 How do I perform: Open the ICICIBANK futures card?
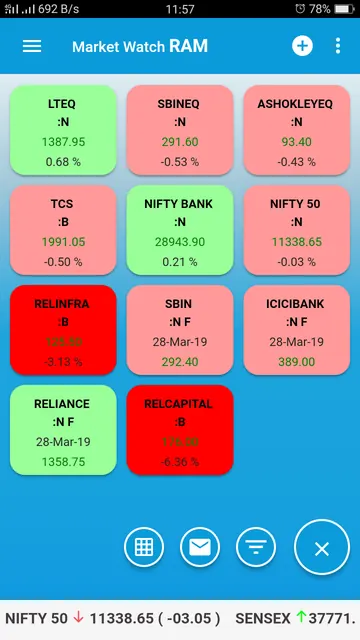[297, 330]
